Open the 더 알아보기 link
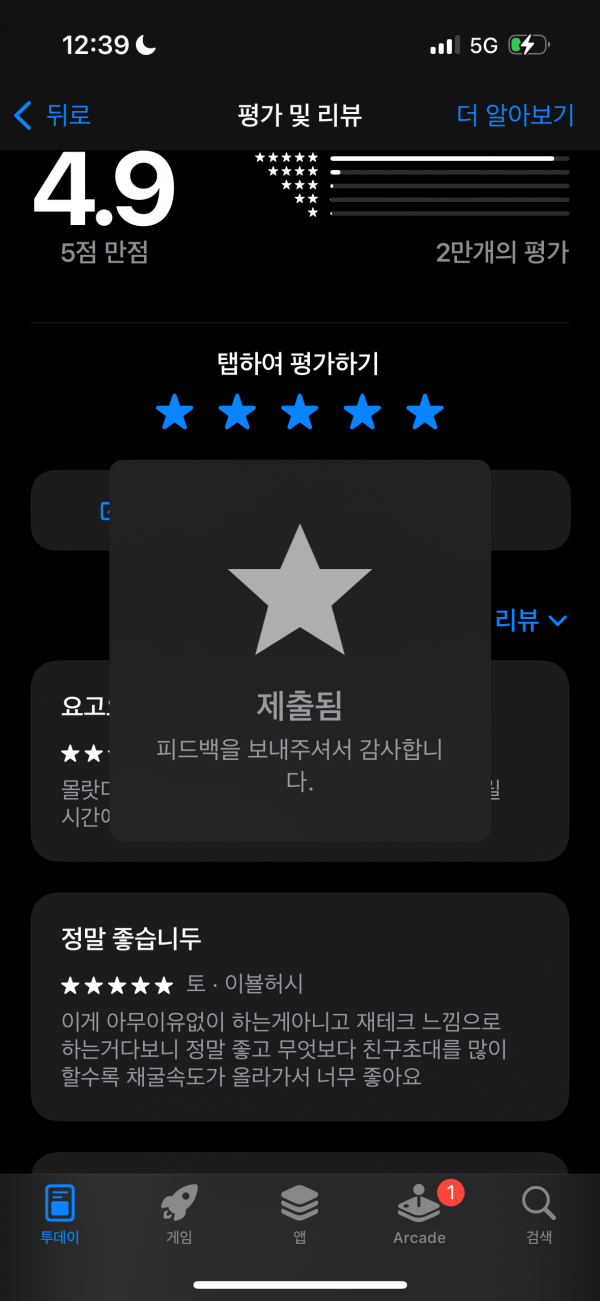The height and width of the screenshot is (1301, 600). tap(515, 115)
